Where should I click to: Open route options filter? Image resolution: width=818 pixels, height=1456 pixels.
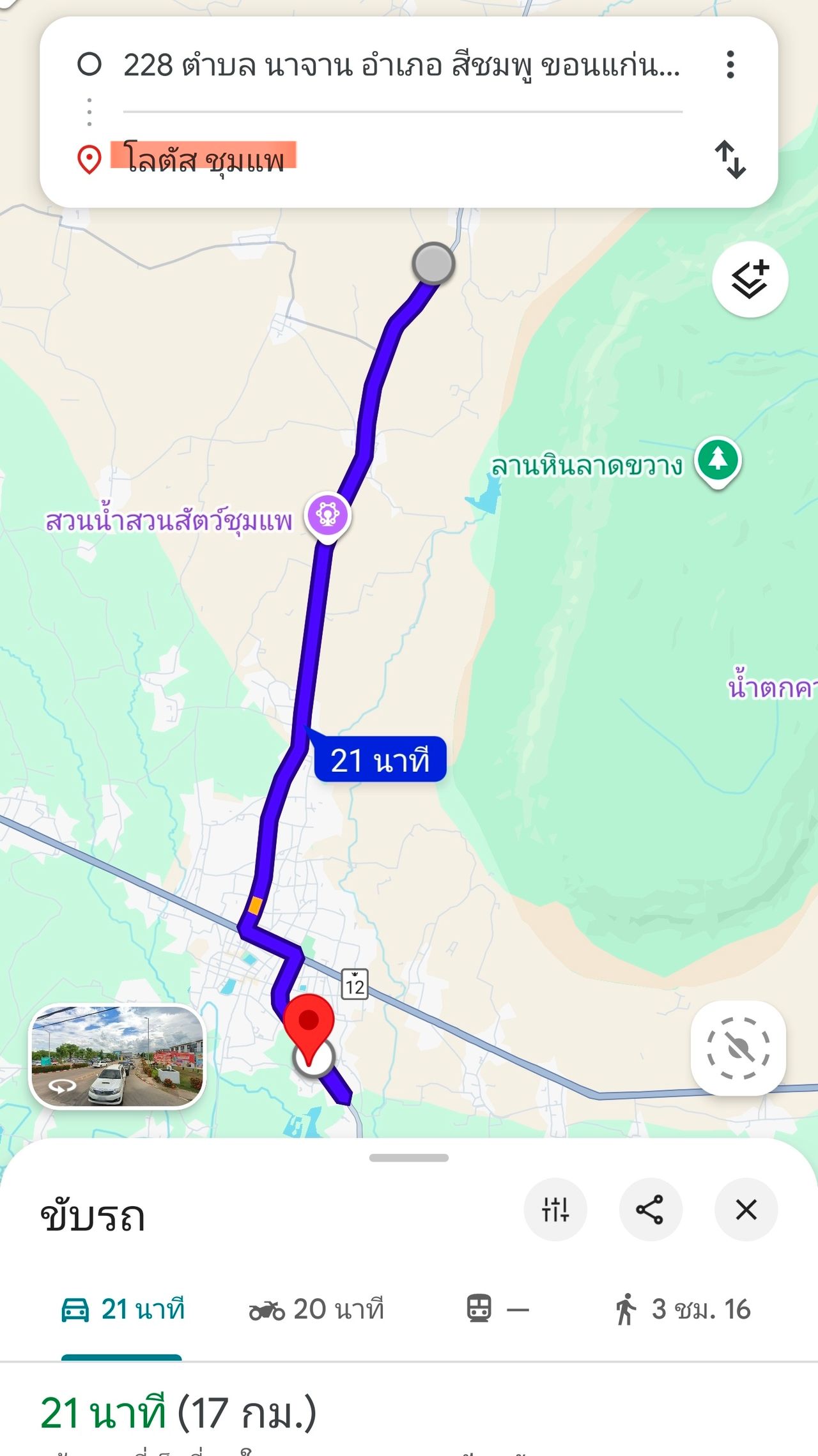(555, 1209)
